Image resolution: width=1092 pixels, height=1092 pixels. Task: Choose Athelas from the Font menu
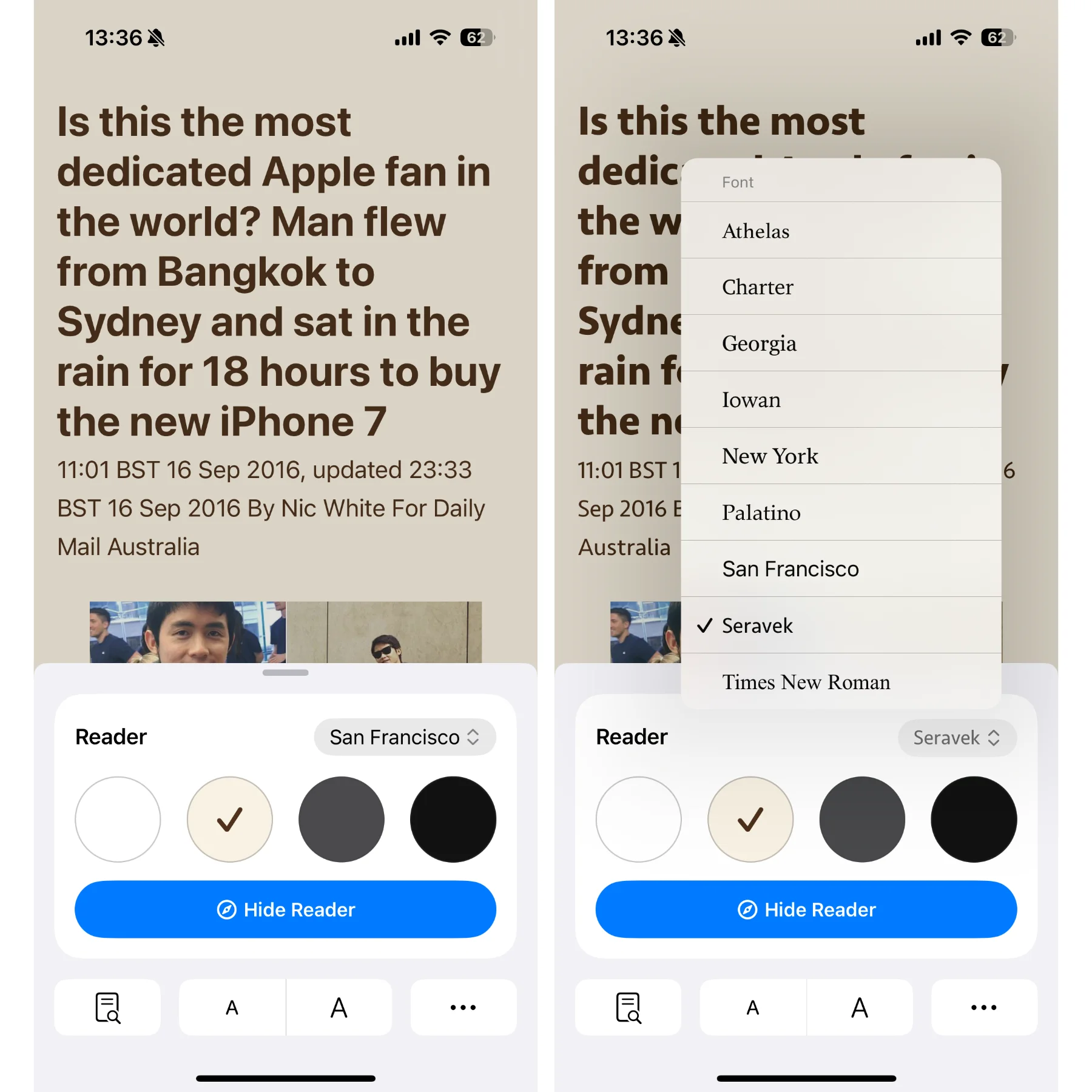[x=840, y=231]
